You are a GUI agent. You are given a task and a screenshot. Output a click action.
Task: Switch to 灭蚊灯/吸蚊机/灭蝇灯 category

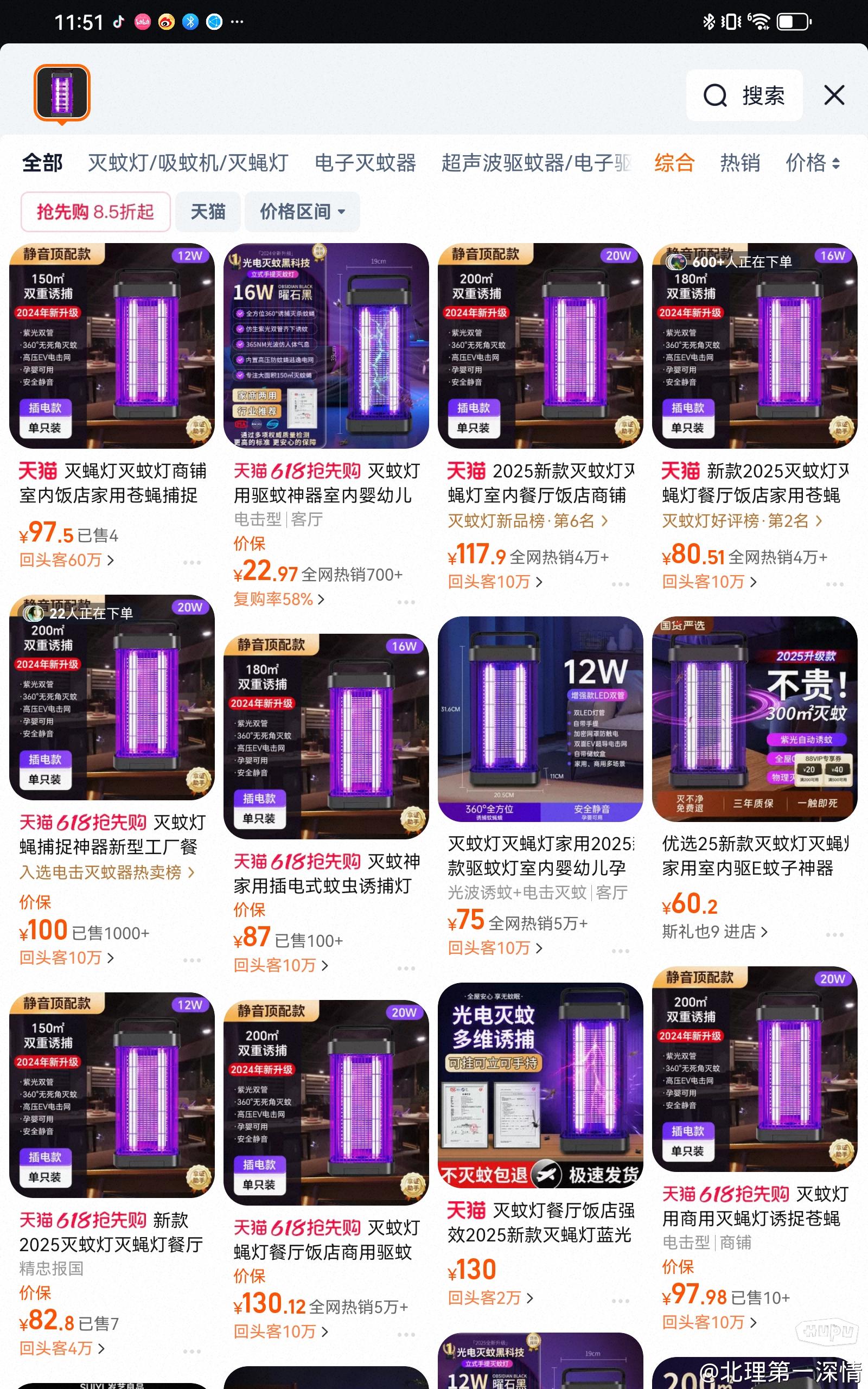pos(188,163)
